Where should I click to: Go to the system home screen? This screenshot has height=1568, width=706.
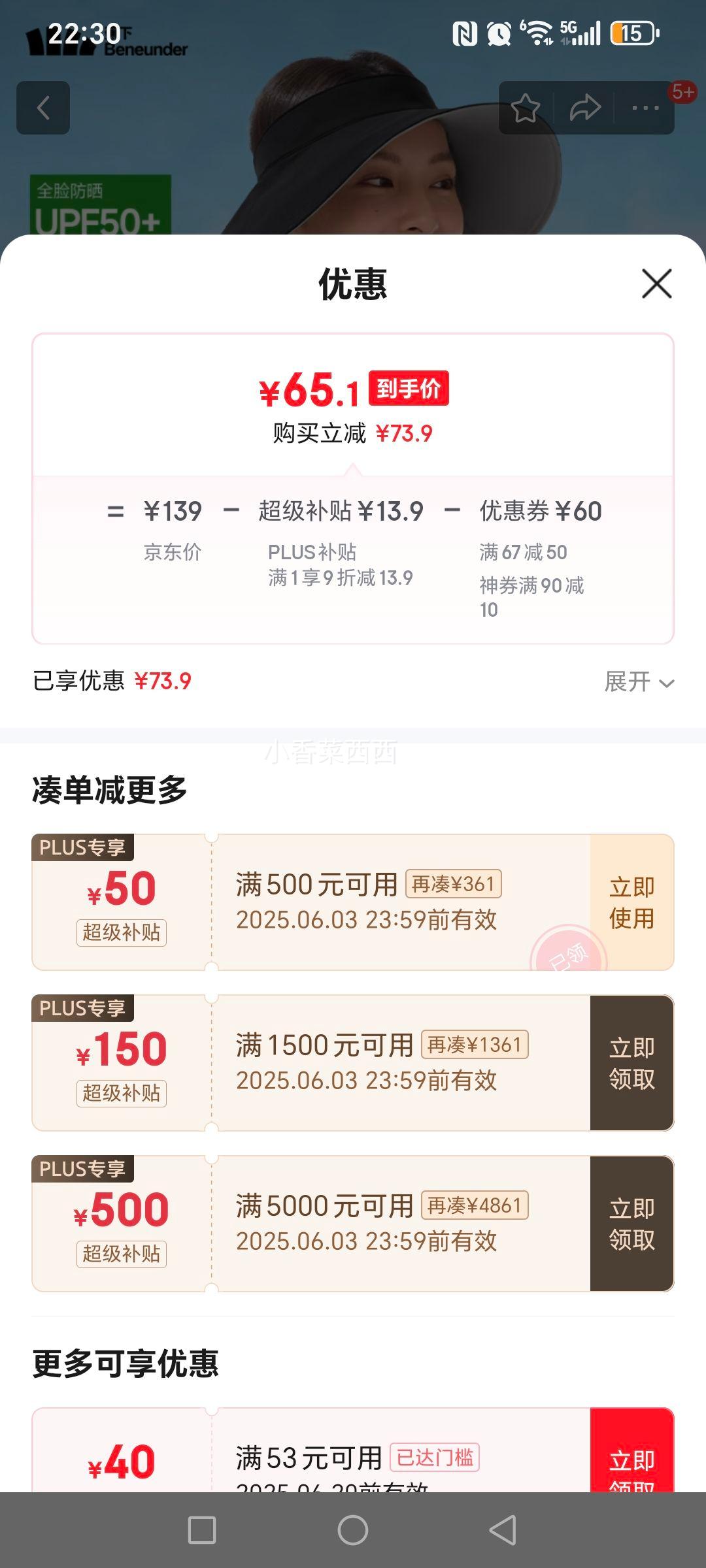353,1530
